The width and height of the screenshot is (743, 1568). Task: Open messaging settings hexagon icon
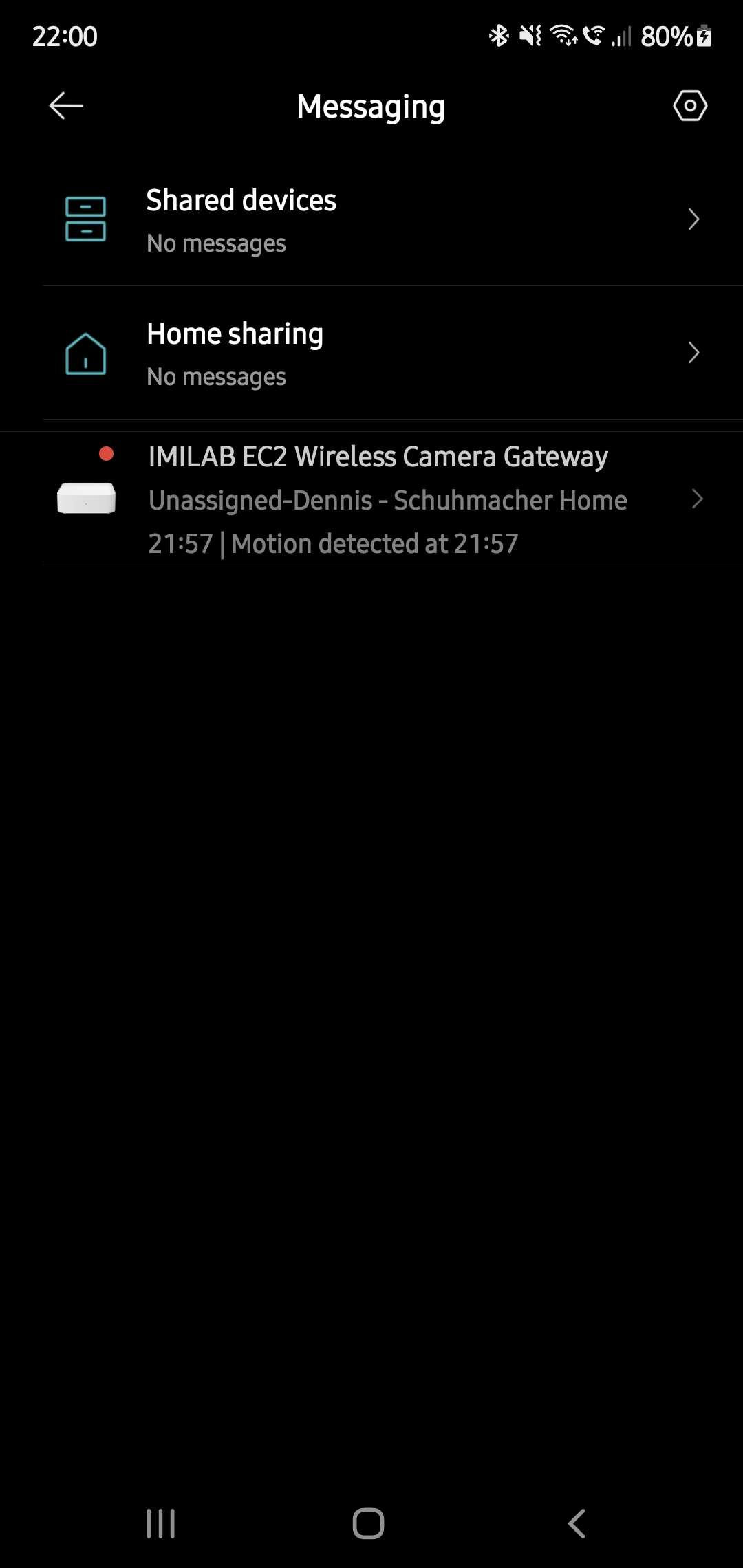click(x=689, y=106)
